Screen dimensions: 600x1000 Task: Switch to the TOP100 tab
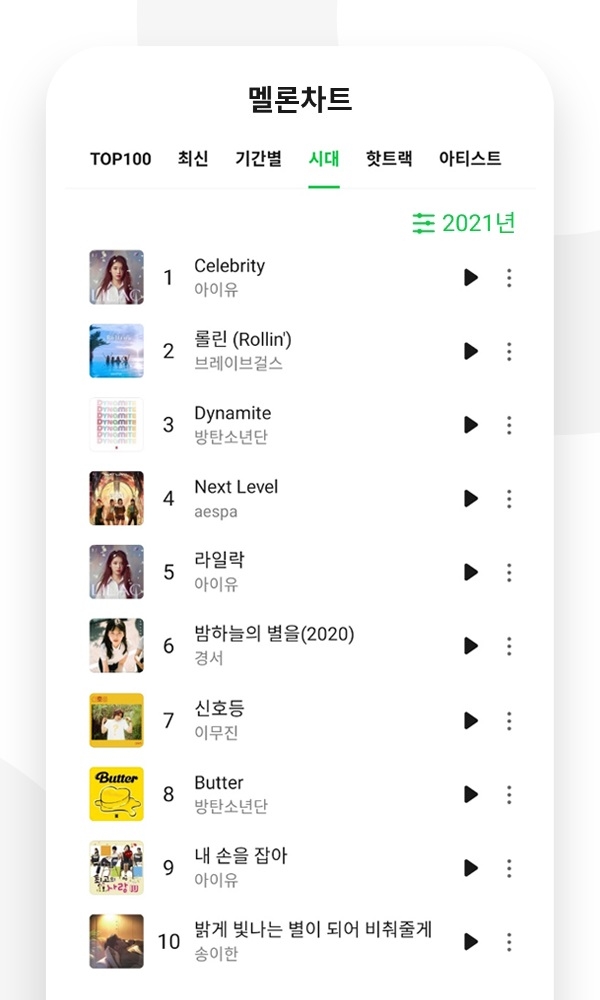121,158
